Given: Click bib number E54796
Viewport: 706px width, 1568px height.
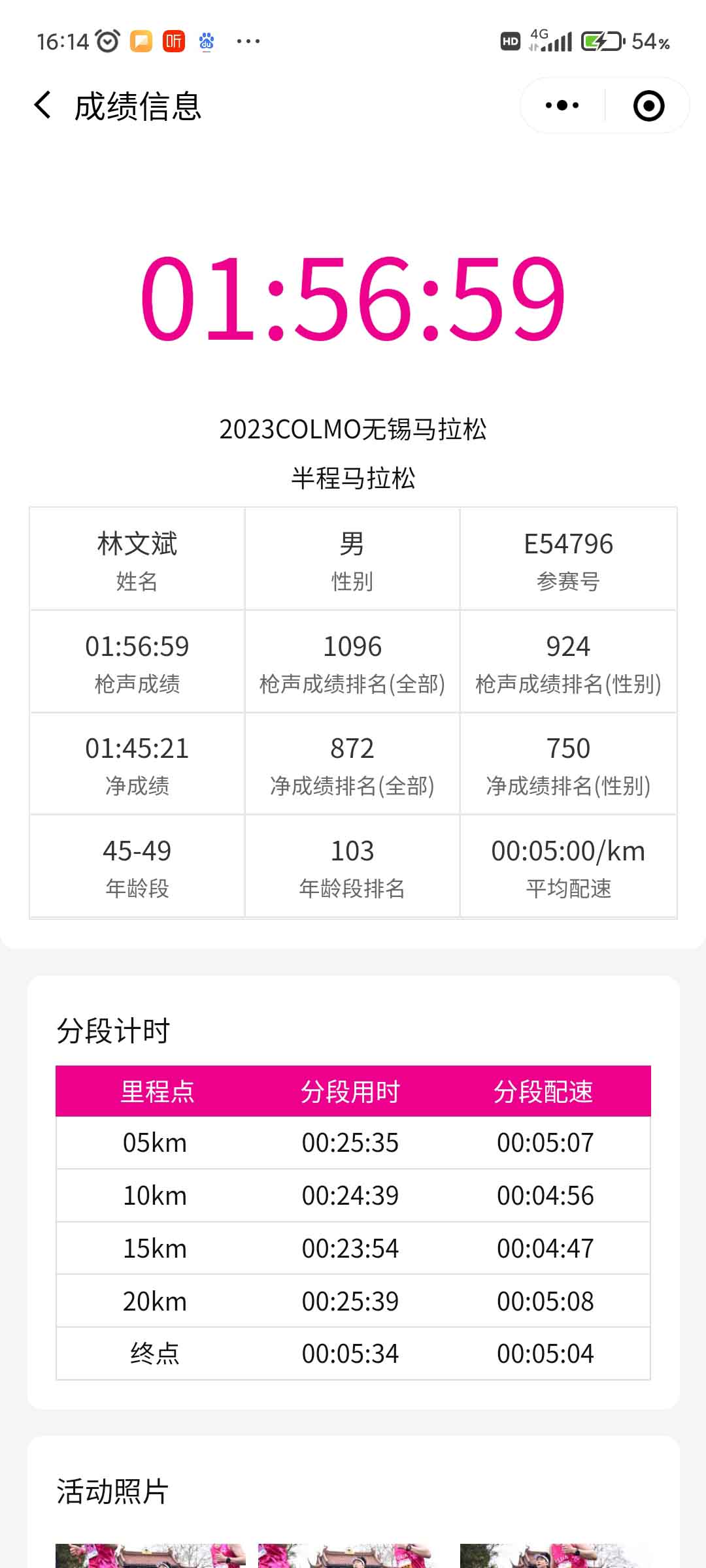Looking at the screenshot, I should [569, 542].
